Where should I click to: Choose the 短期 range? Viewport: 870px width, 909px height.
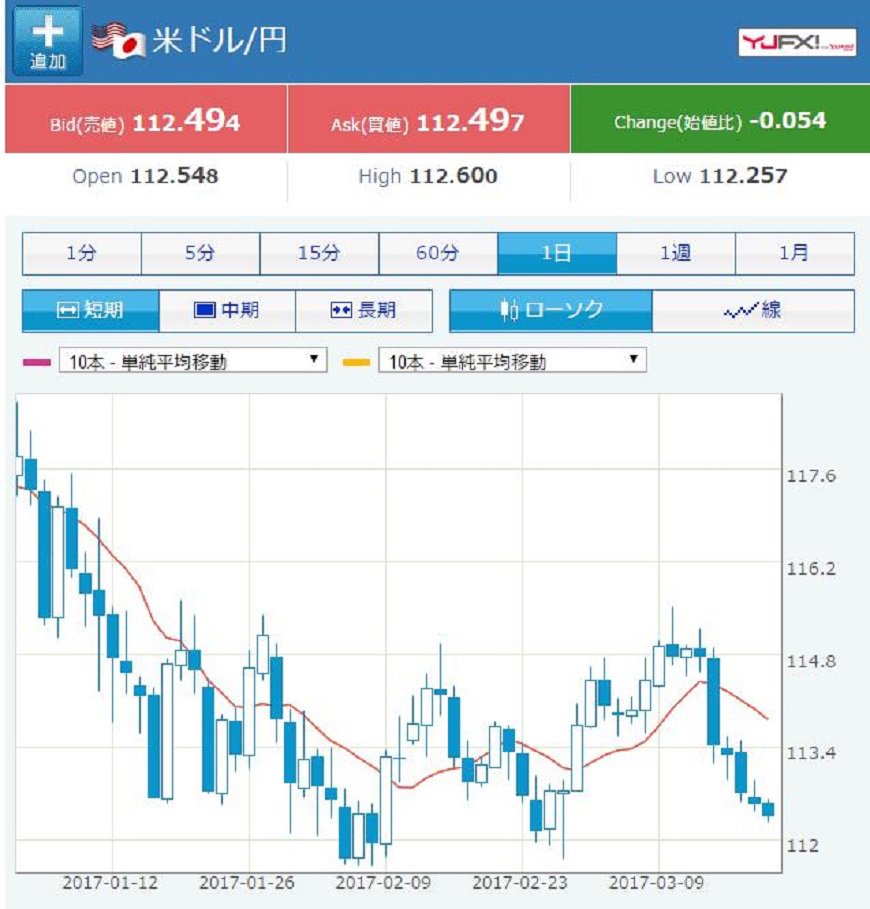click(x=90, y=311)
